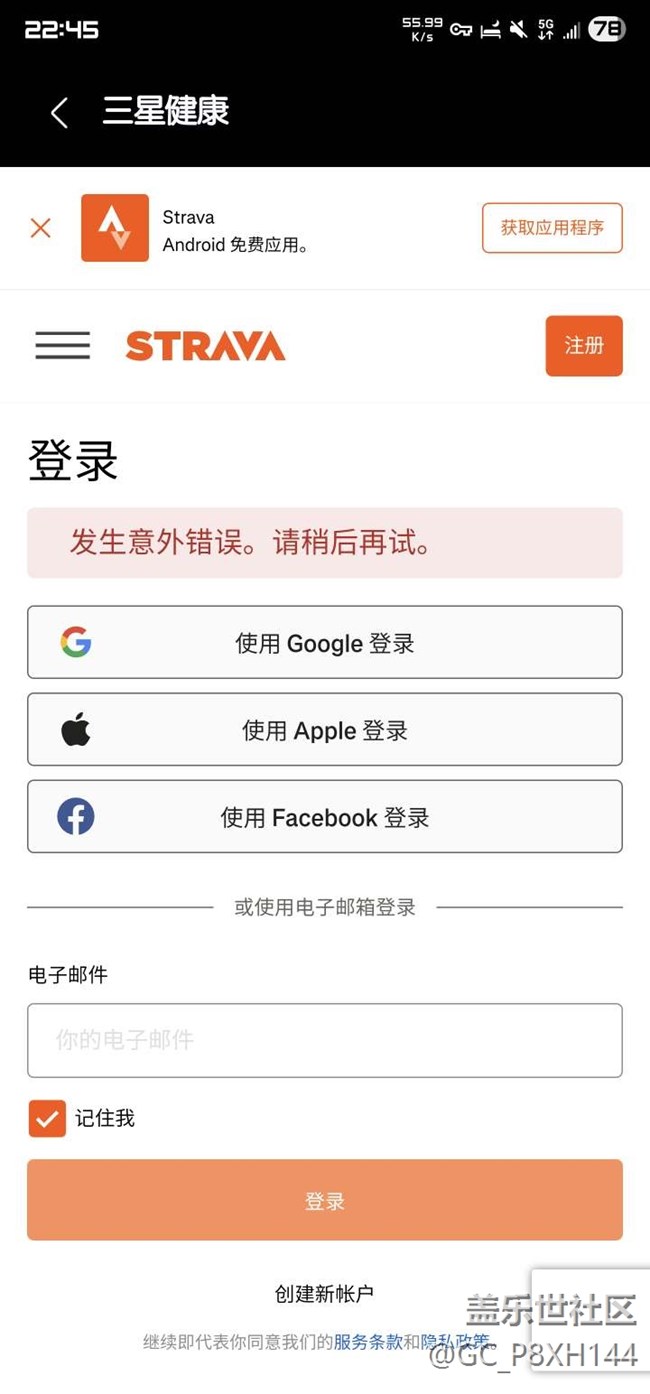Tap the orange 登录 button
Viewport: 650px width, 1394px height.
(x=325, y=1200)
